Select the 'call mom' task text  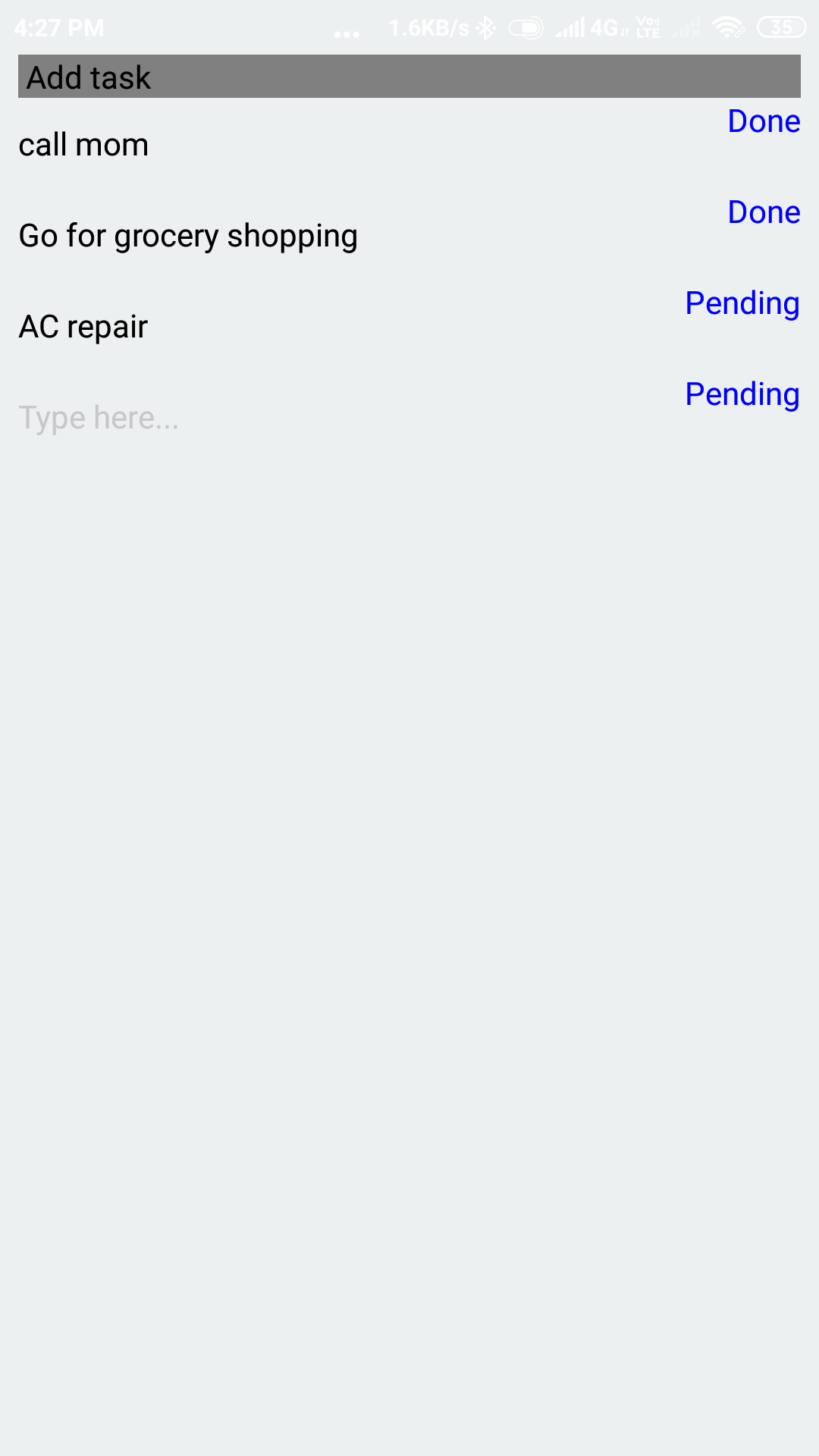83,144
